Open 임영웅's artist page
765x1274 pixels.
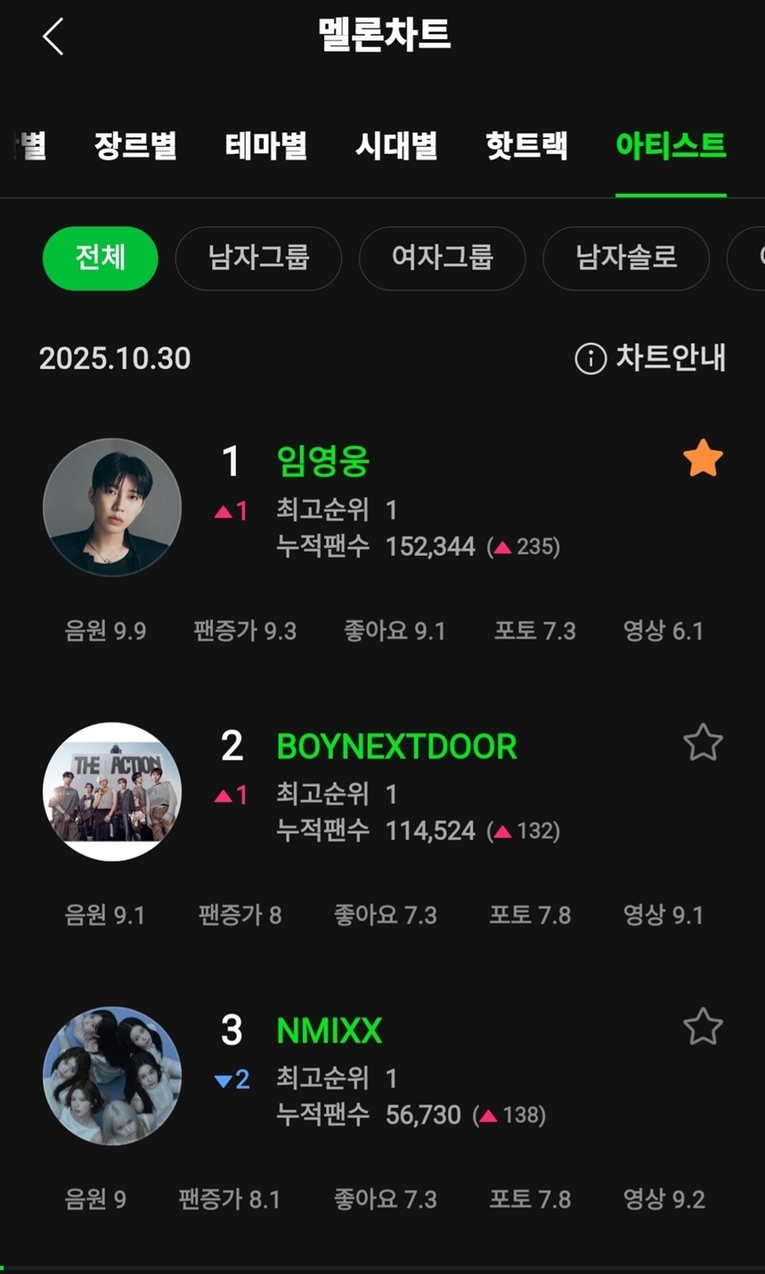[x=323, y=461]
